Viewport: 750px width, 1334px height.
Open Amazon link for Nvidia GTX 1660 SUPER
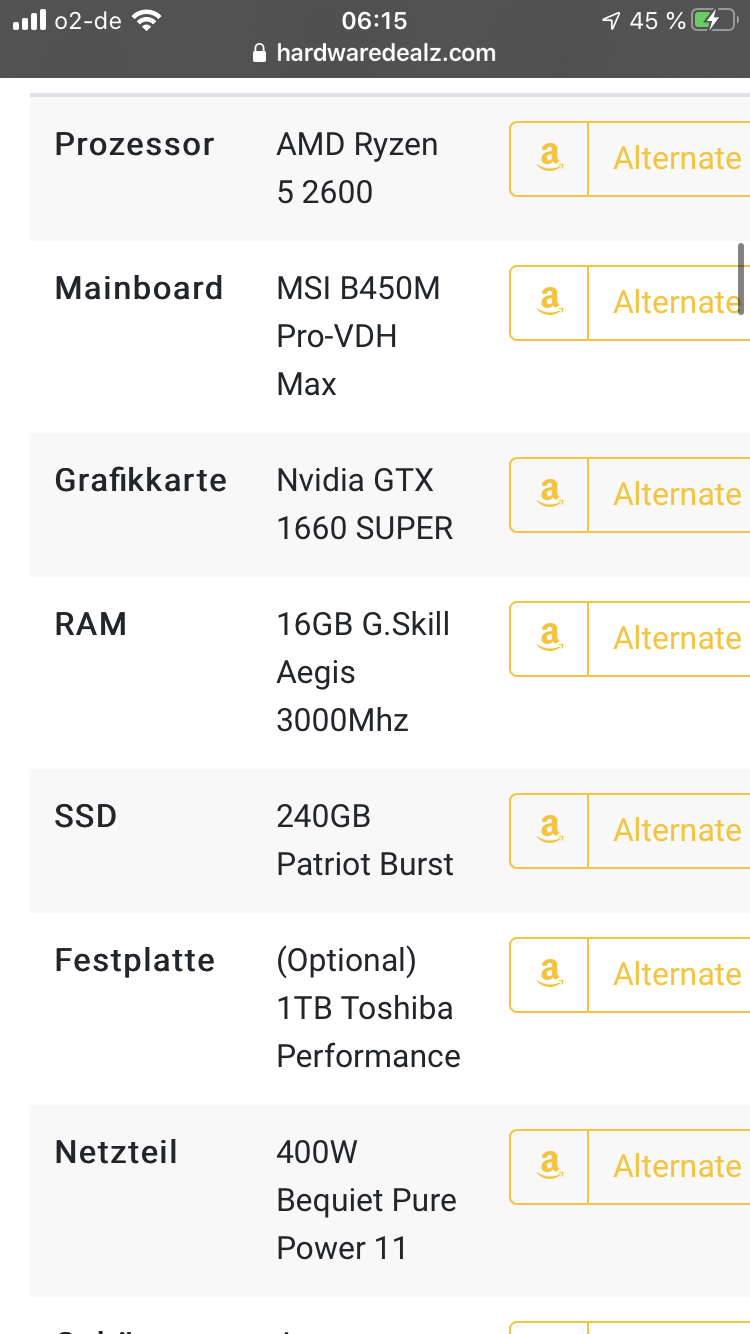(x=549, y=495)
